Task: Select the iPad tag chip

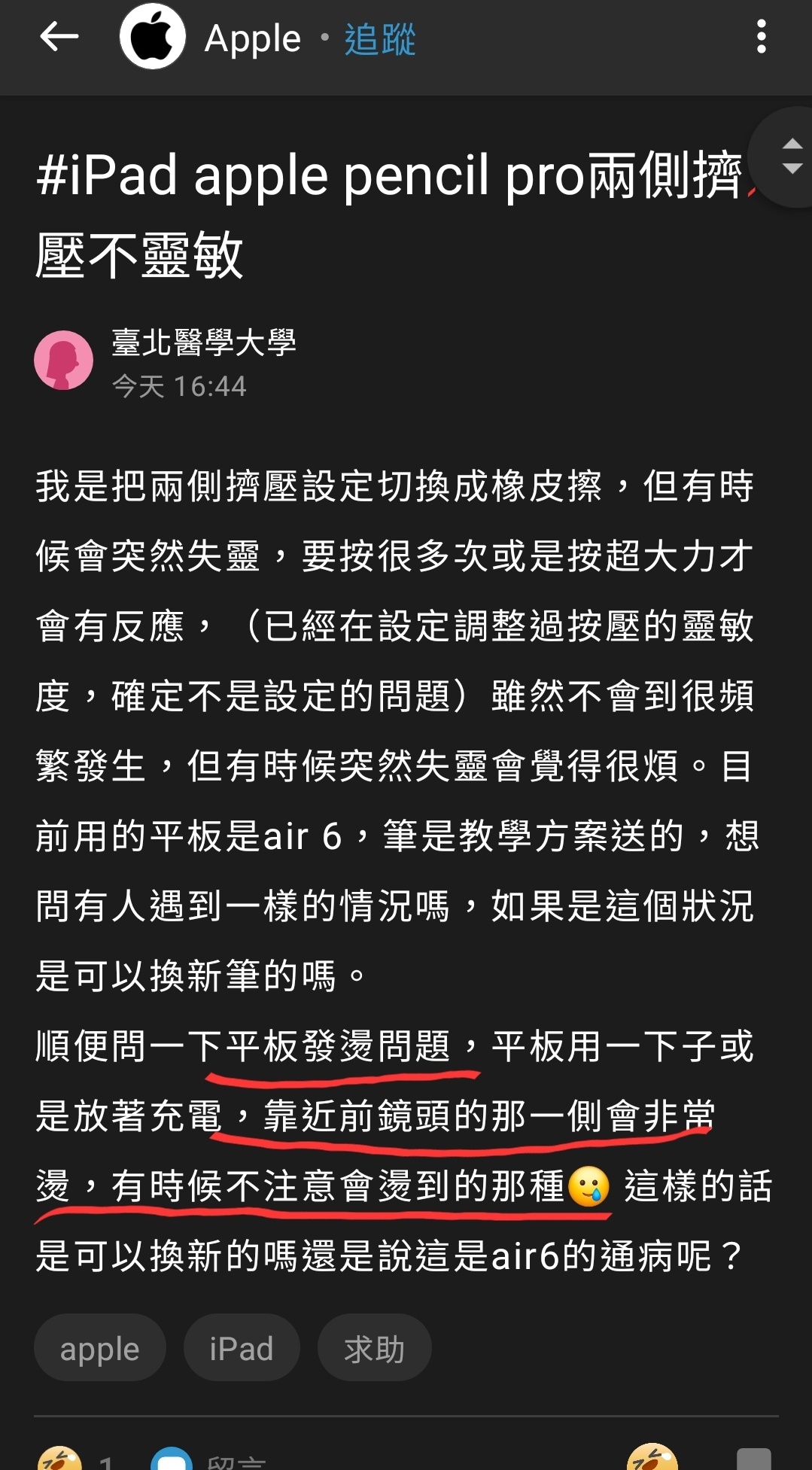Action: 242,1348
